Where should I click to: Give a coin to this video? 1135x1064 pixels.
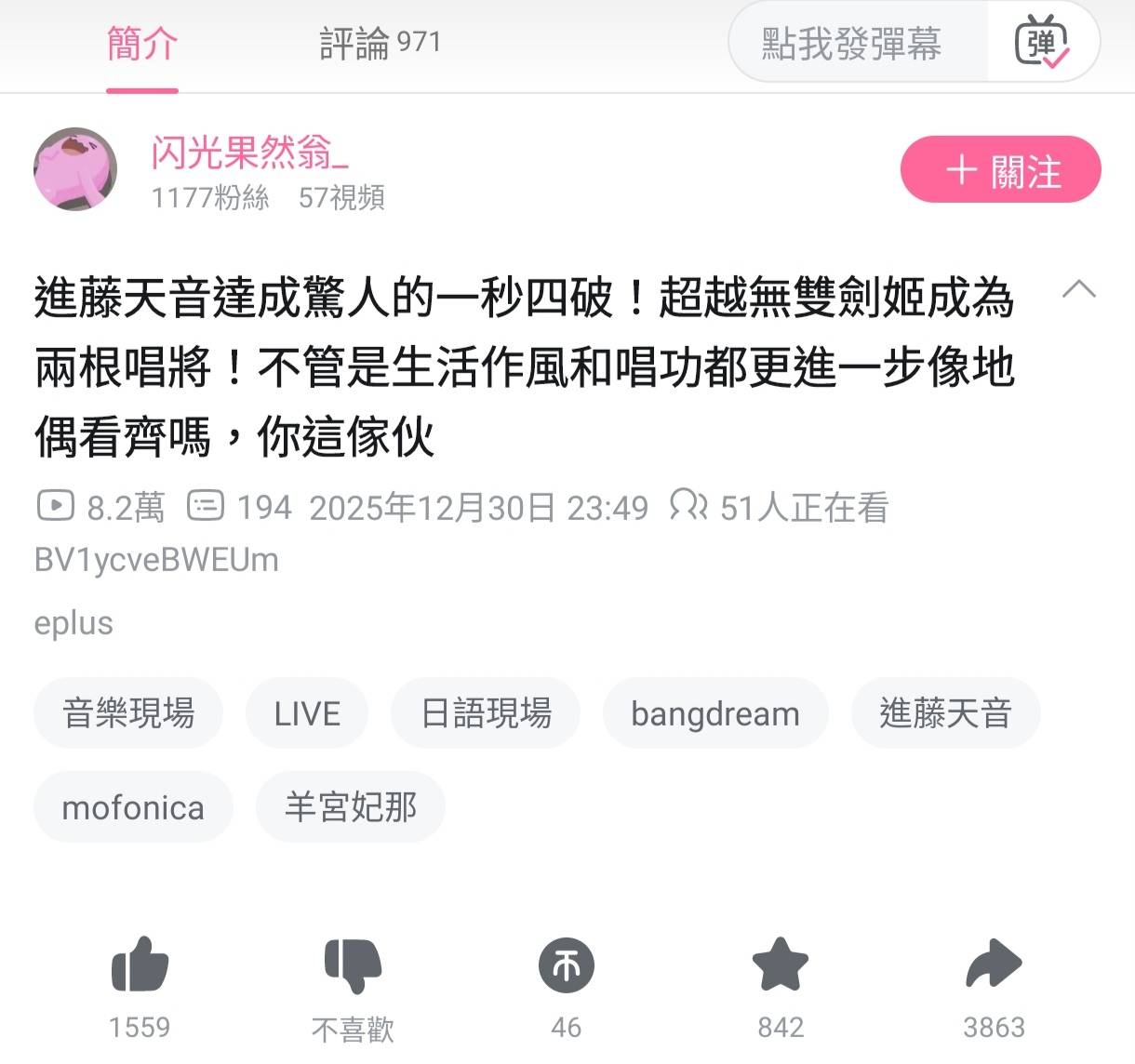click(x=566, y=965)
